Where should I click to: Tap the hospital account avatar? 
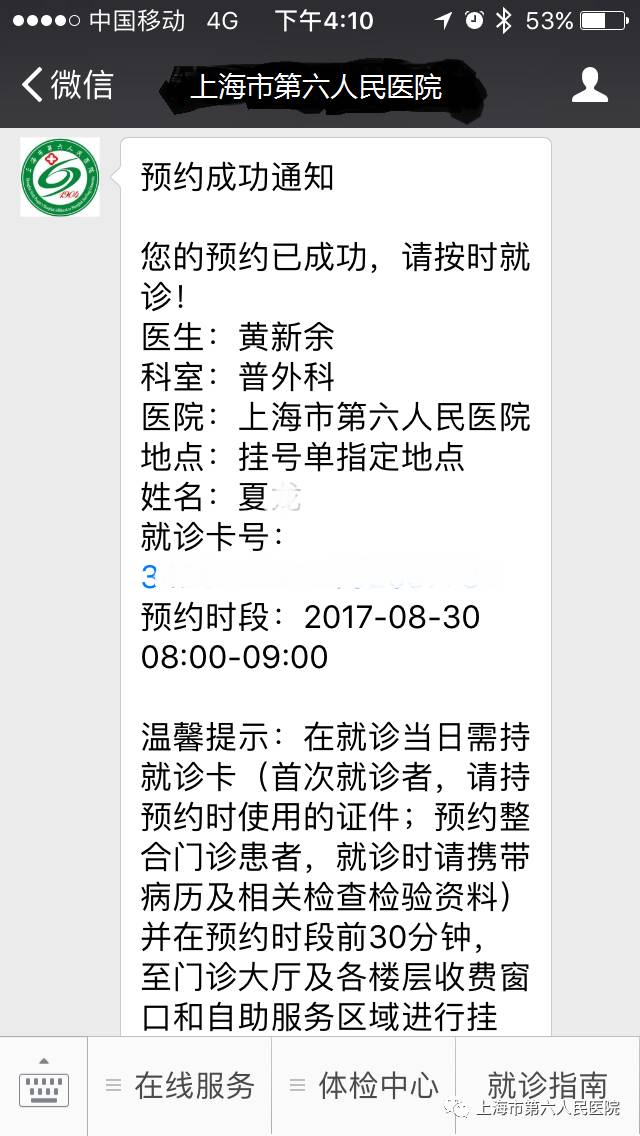[x=60, y=177]
